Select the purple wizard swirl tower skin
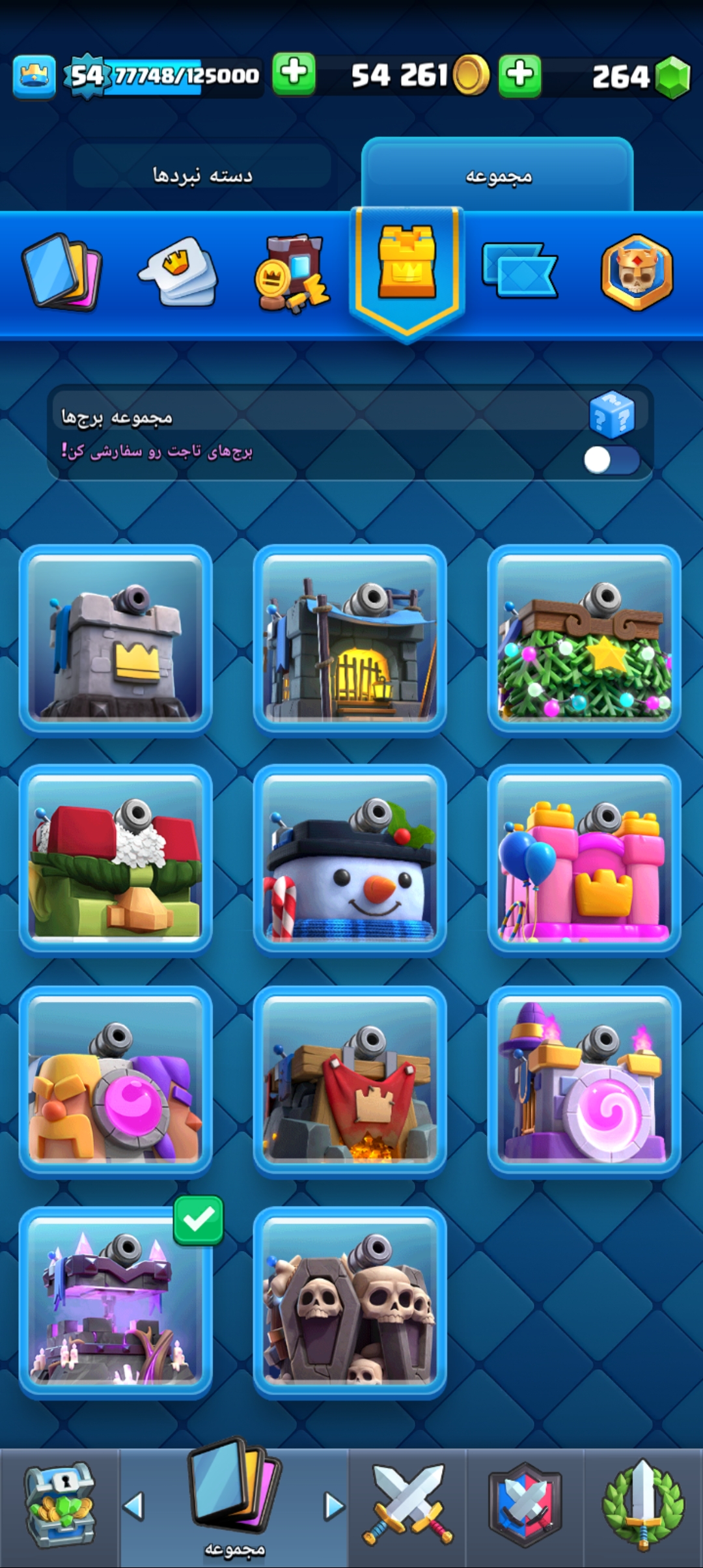 point(585,1081)
